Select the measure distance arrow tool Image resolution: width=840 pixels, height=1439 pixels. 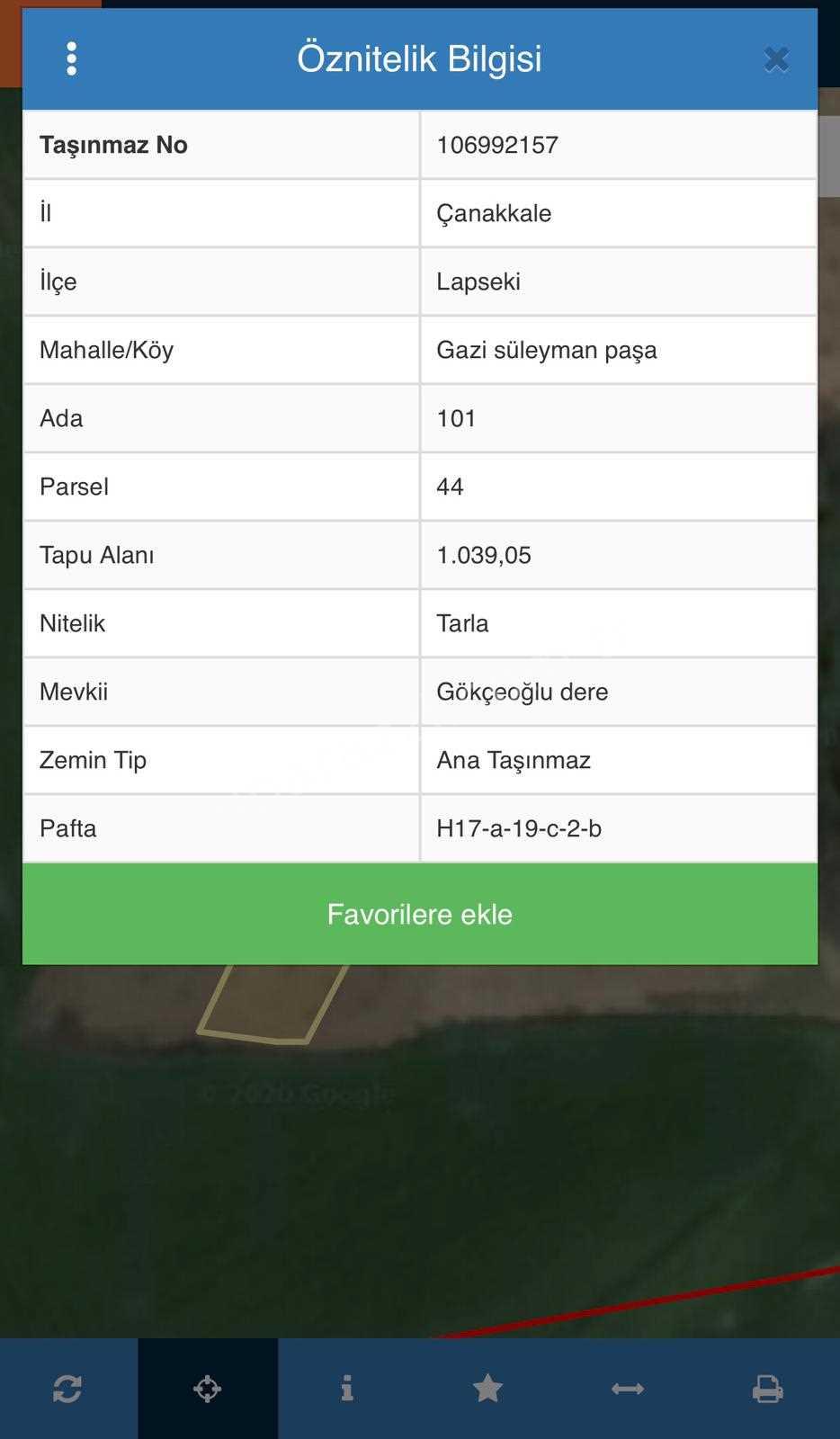(628, 1389)
